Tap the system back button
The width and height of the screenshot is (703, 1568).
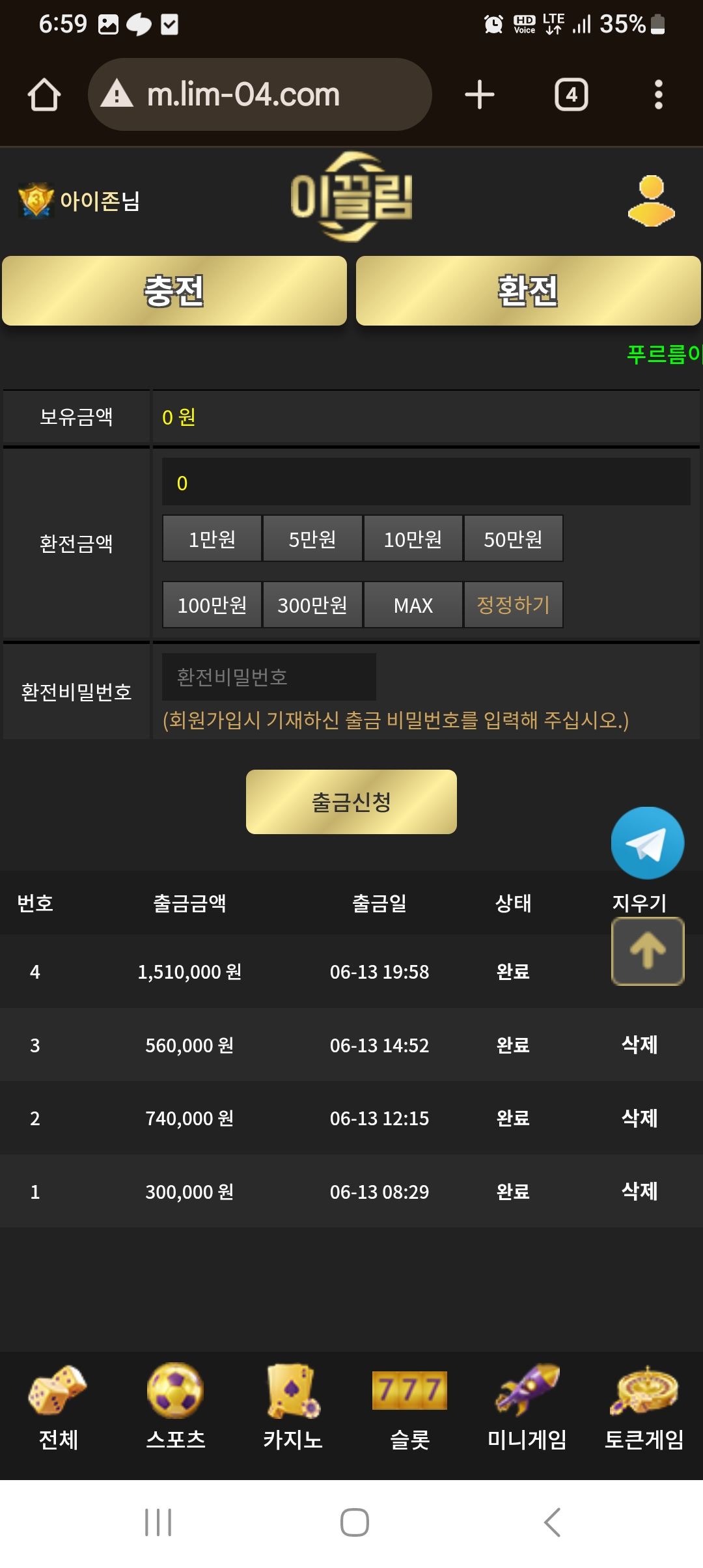point(552,1522)
